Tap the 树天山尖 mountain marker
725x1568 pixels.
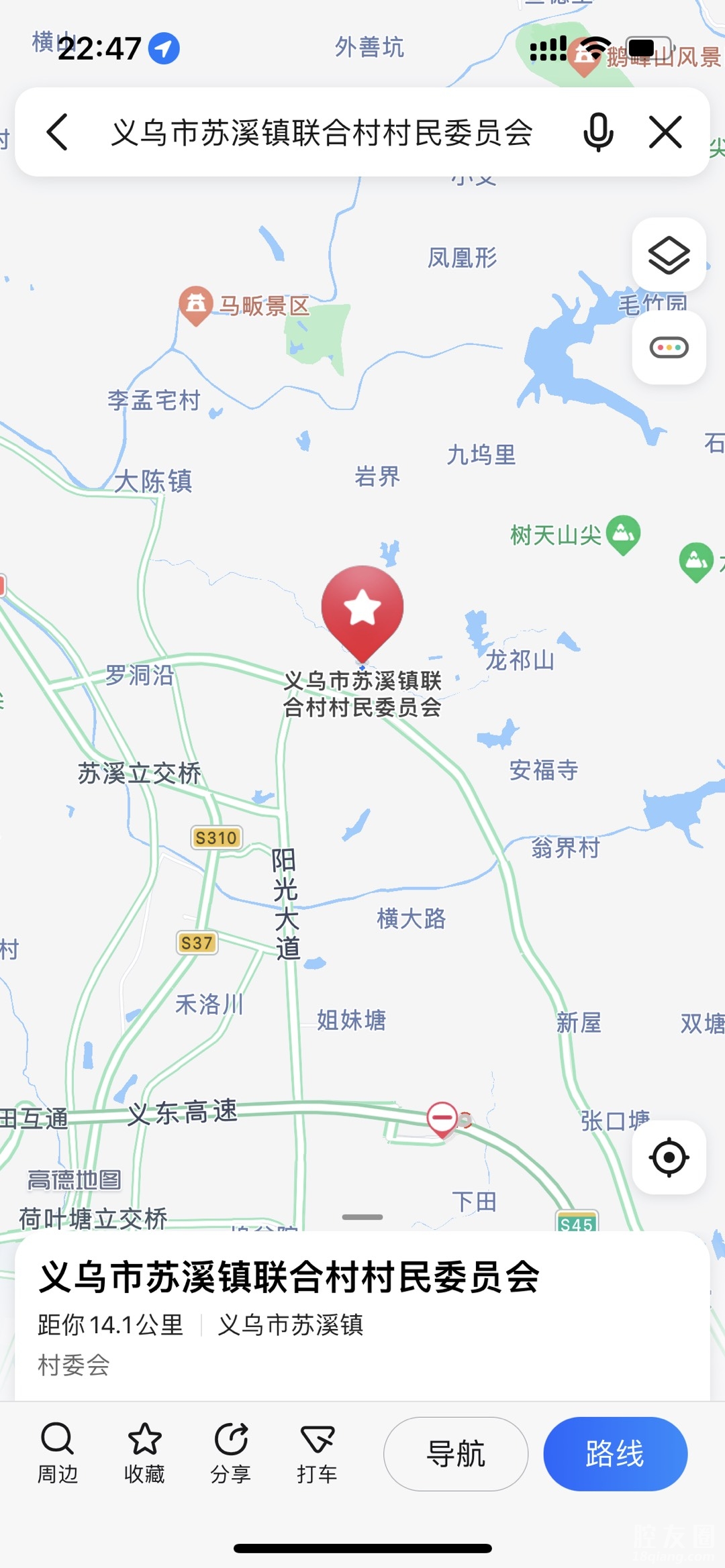coord(623,534)
